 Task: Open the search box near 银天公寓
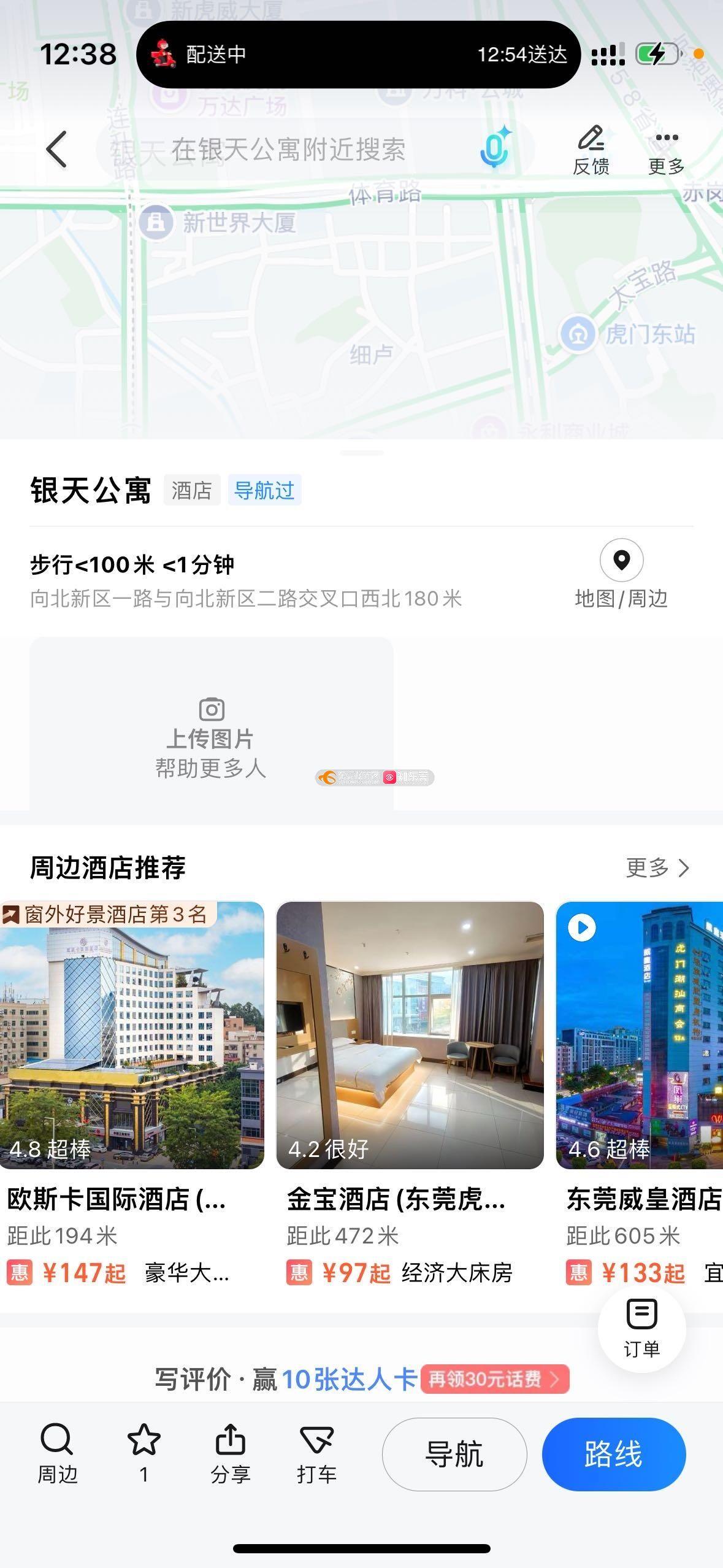pos(288,149)
